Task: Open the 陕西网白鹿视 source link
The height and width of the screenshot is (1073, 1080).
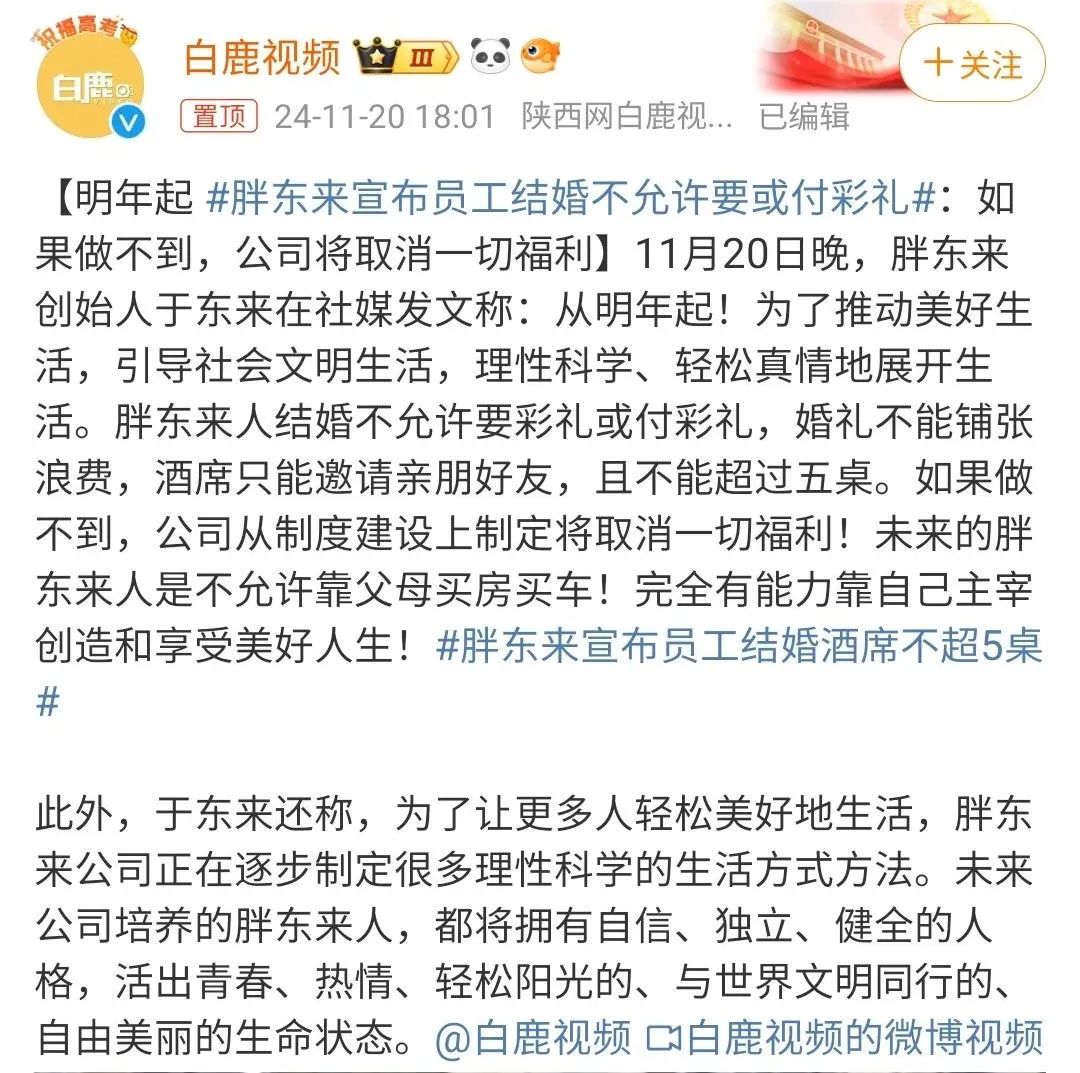Action: click(x=627, y=117)
